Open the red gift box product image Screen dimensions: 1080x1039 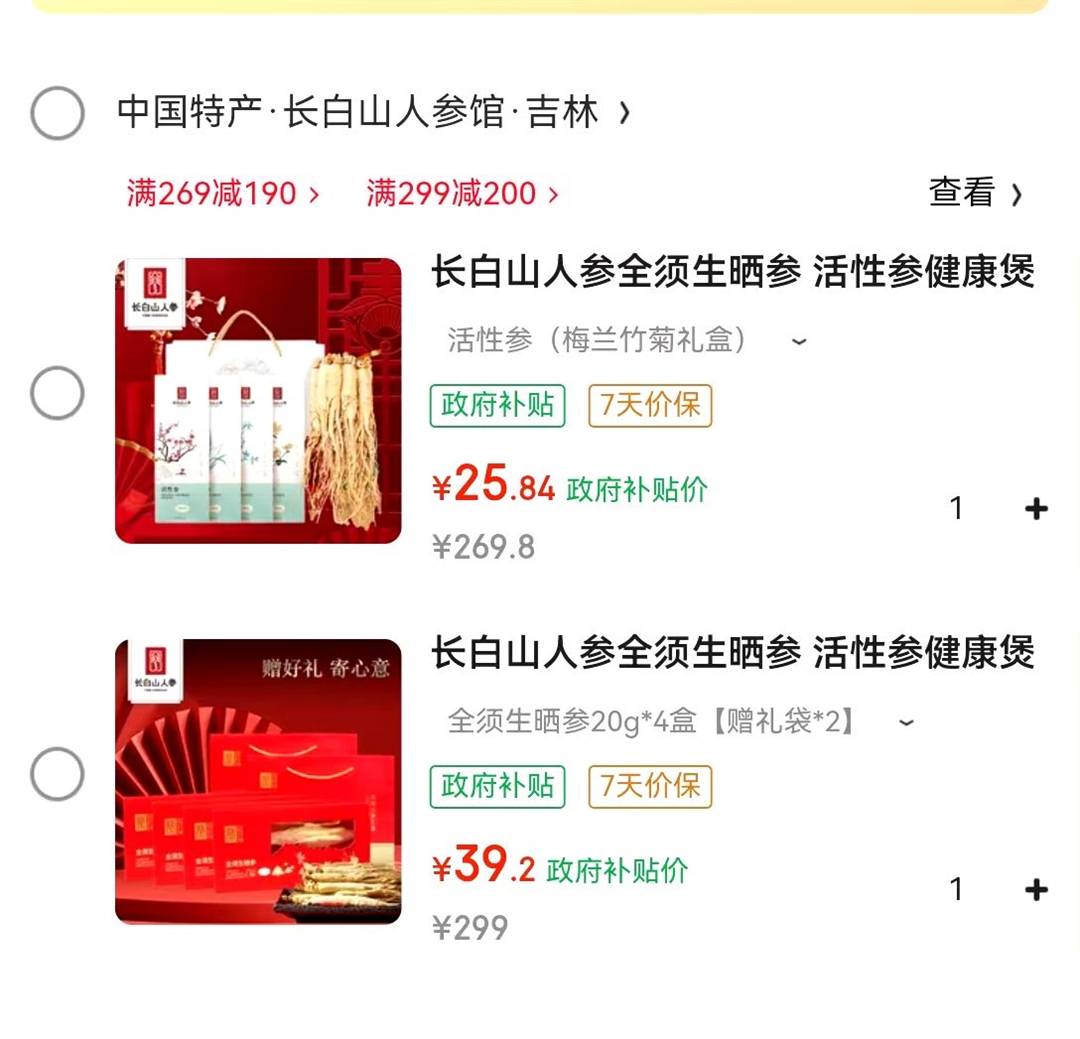pyautogui.click(x=258, y=781)
